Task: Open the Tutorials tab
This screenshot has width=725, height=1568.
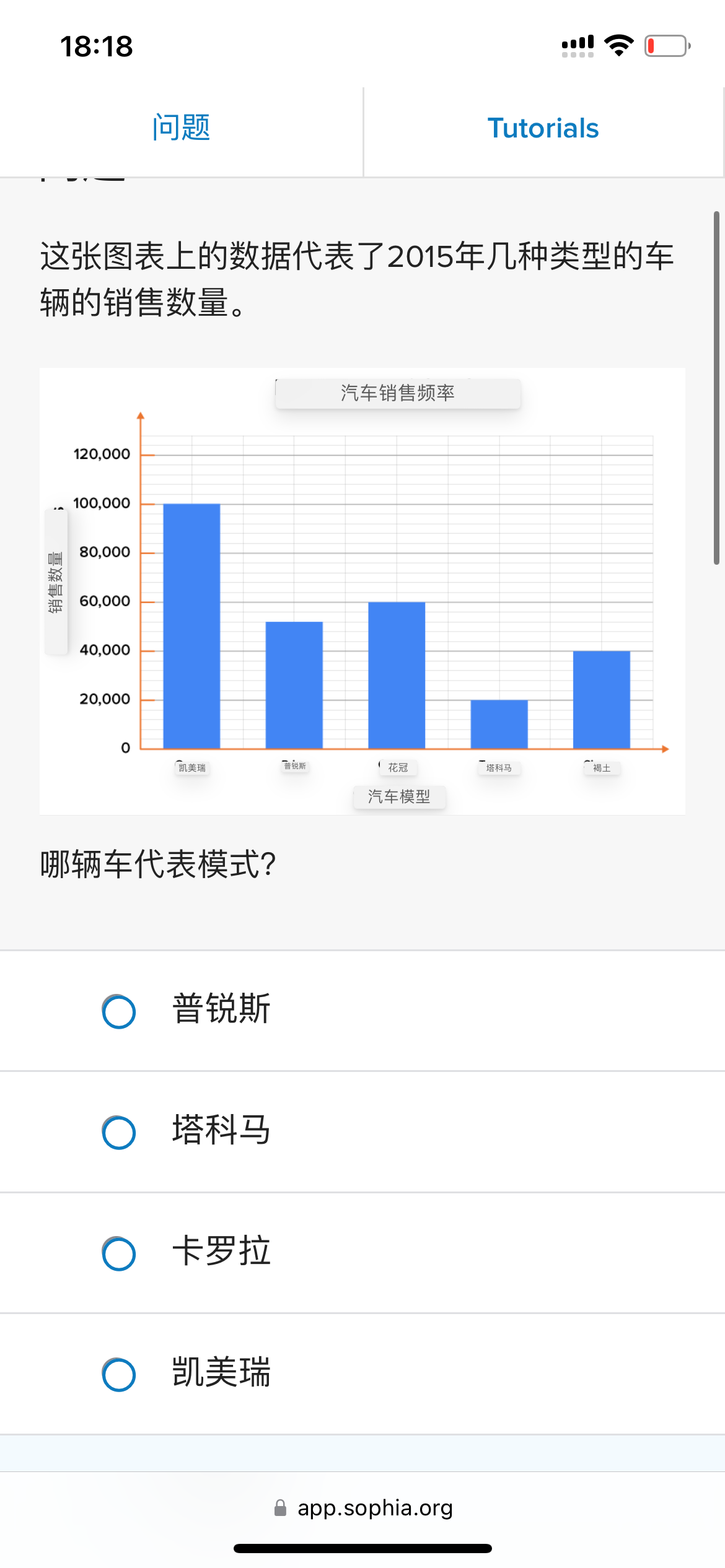Action: pyautogui.click(x=543, y=128)
